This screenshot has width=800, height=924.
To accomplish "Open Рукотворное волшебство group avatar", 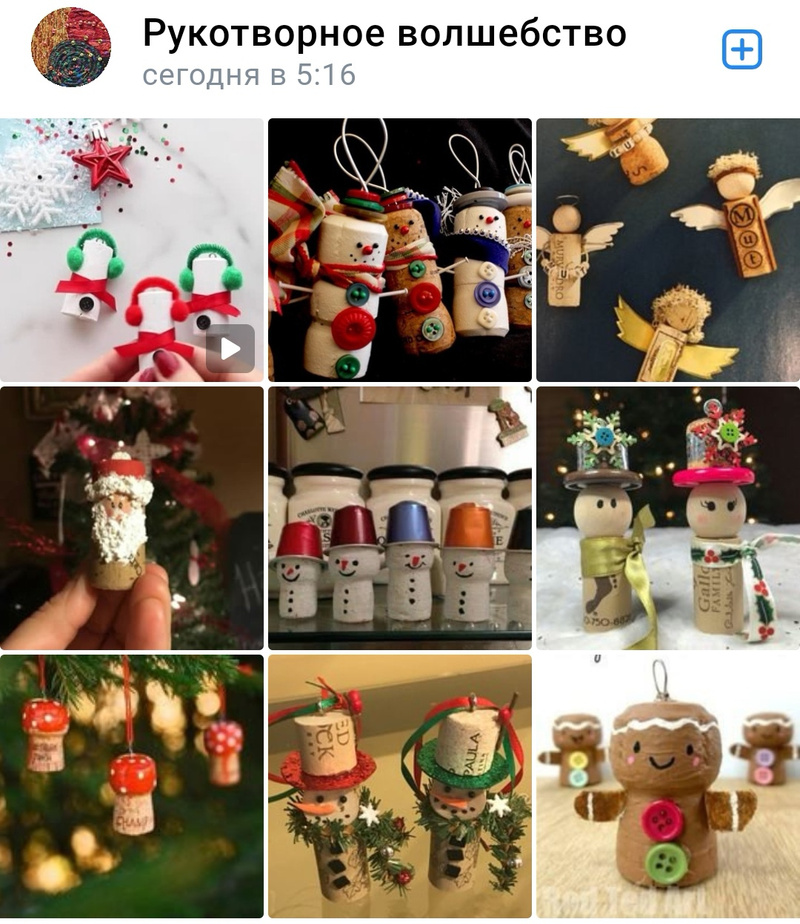I will tap(71, 52).
